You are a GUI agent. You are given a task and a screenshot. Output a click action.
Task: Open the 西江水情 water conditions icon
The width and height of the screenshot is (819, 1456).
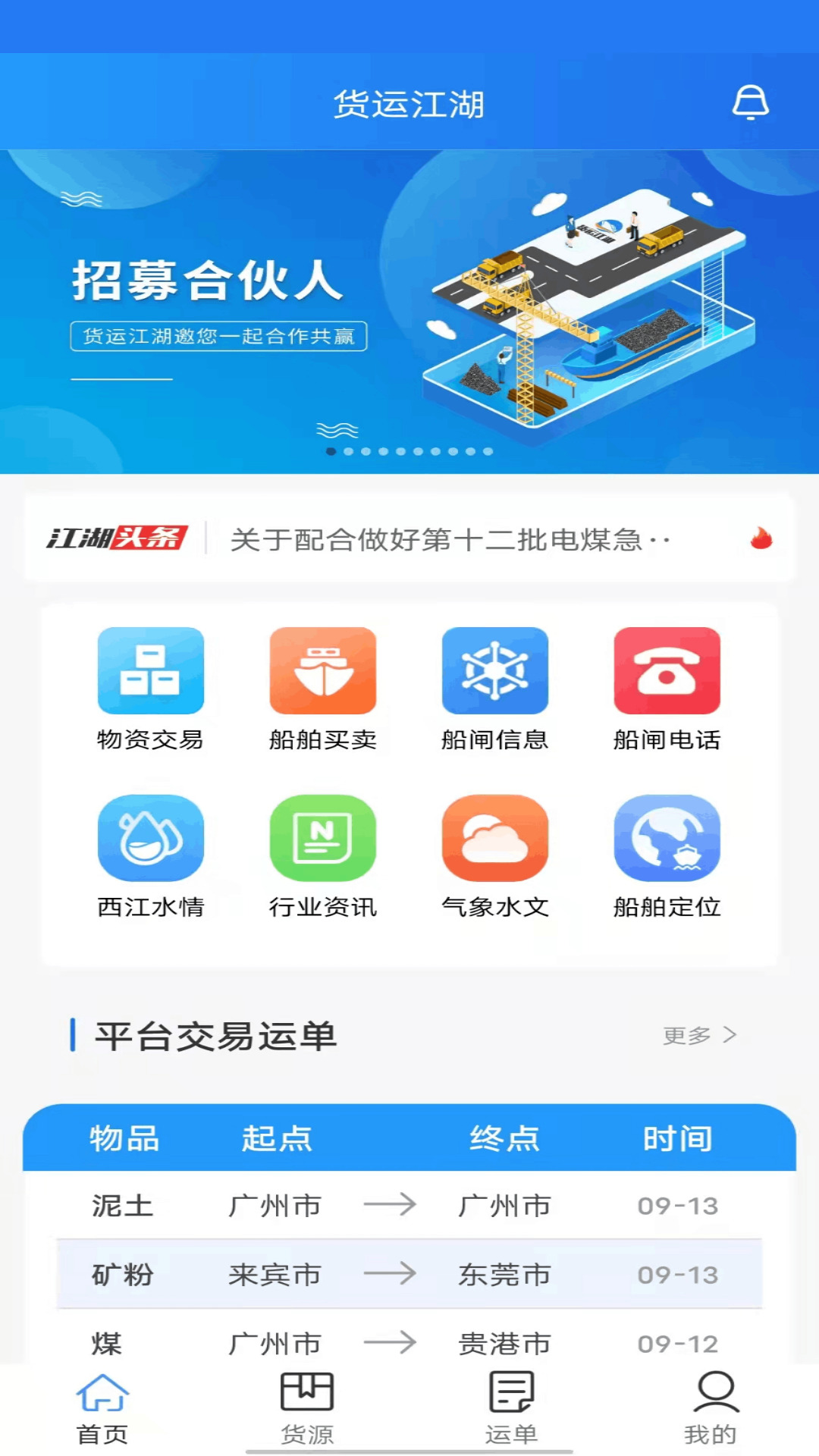point(149,838)
